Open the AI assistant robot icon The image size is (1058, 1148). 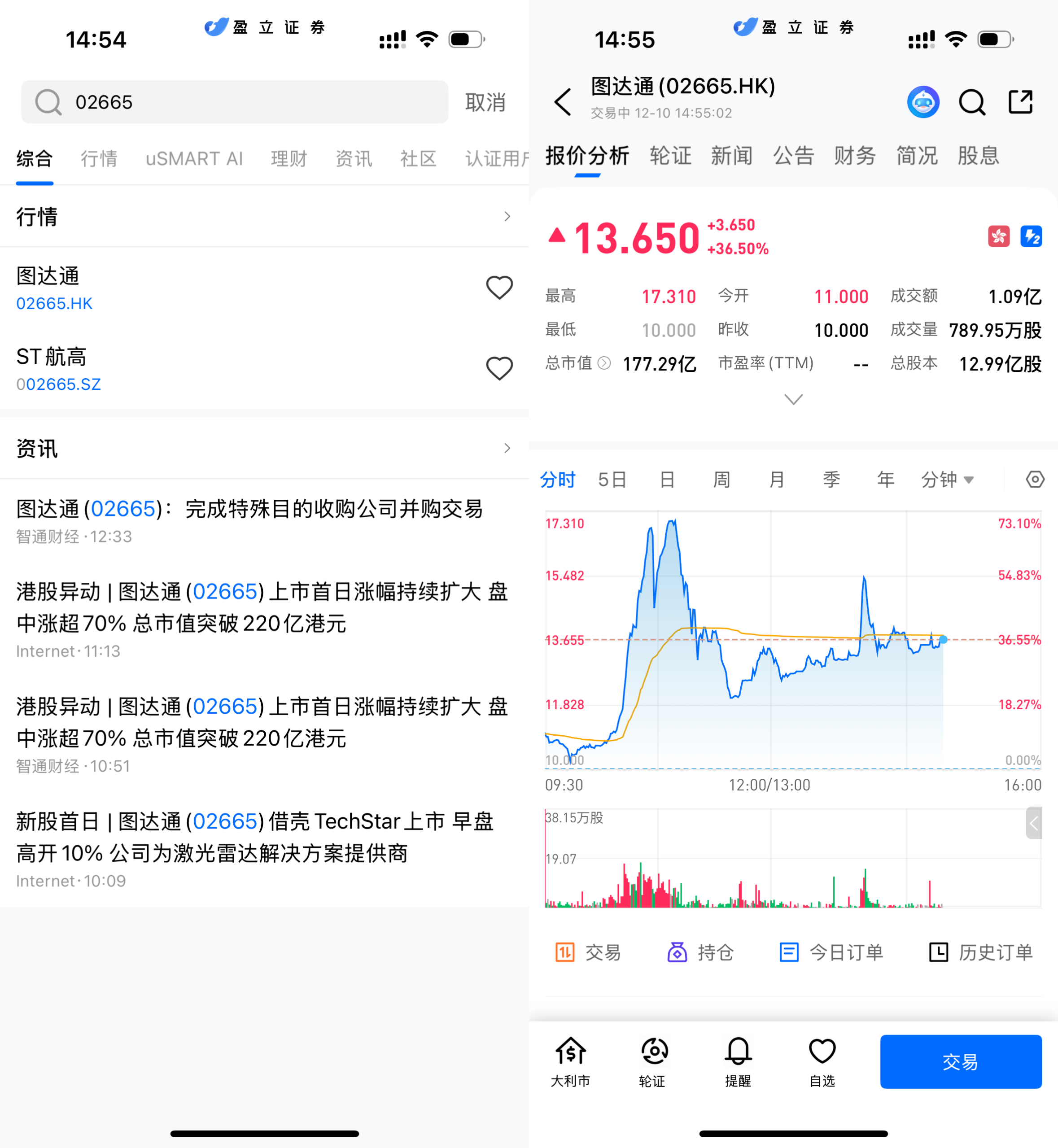tap(923, 102)
